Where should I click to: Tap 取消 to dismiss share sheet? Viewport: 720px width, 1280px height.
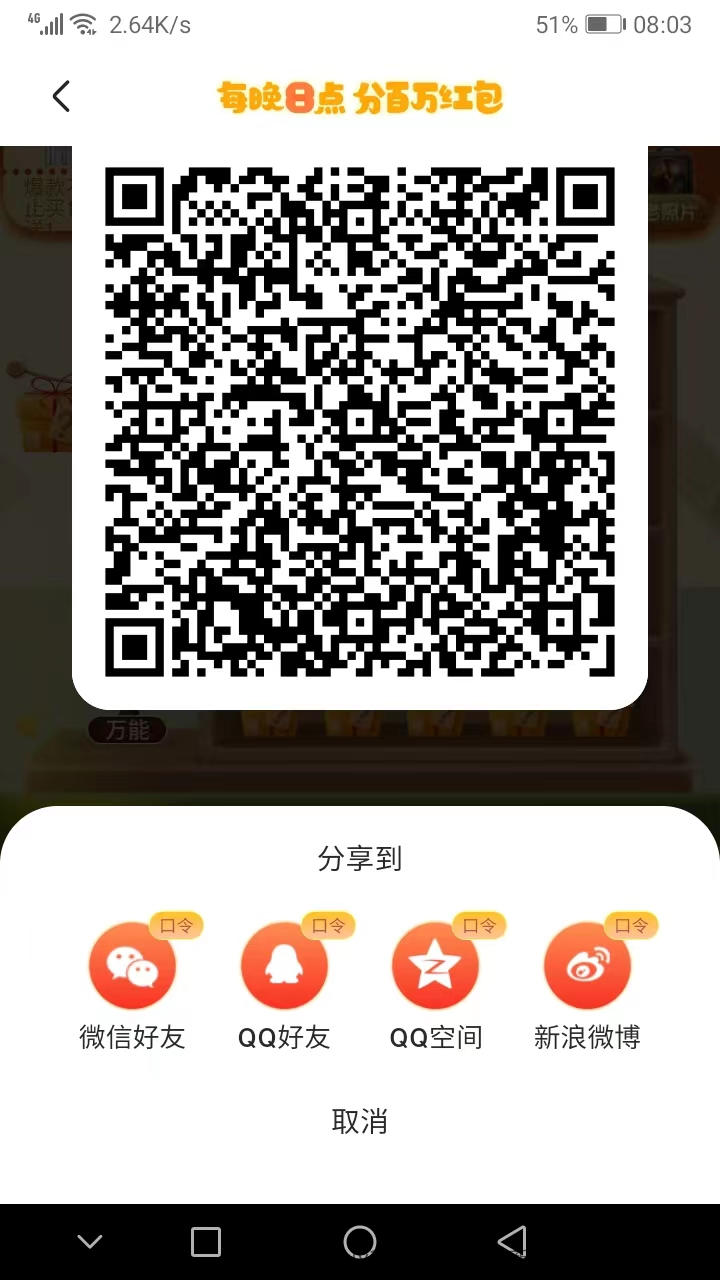(359, 1121)
